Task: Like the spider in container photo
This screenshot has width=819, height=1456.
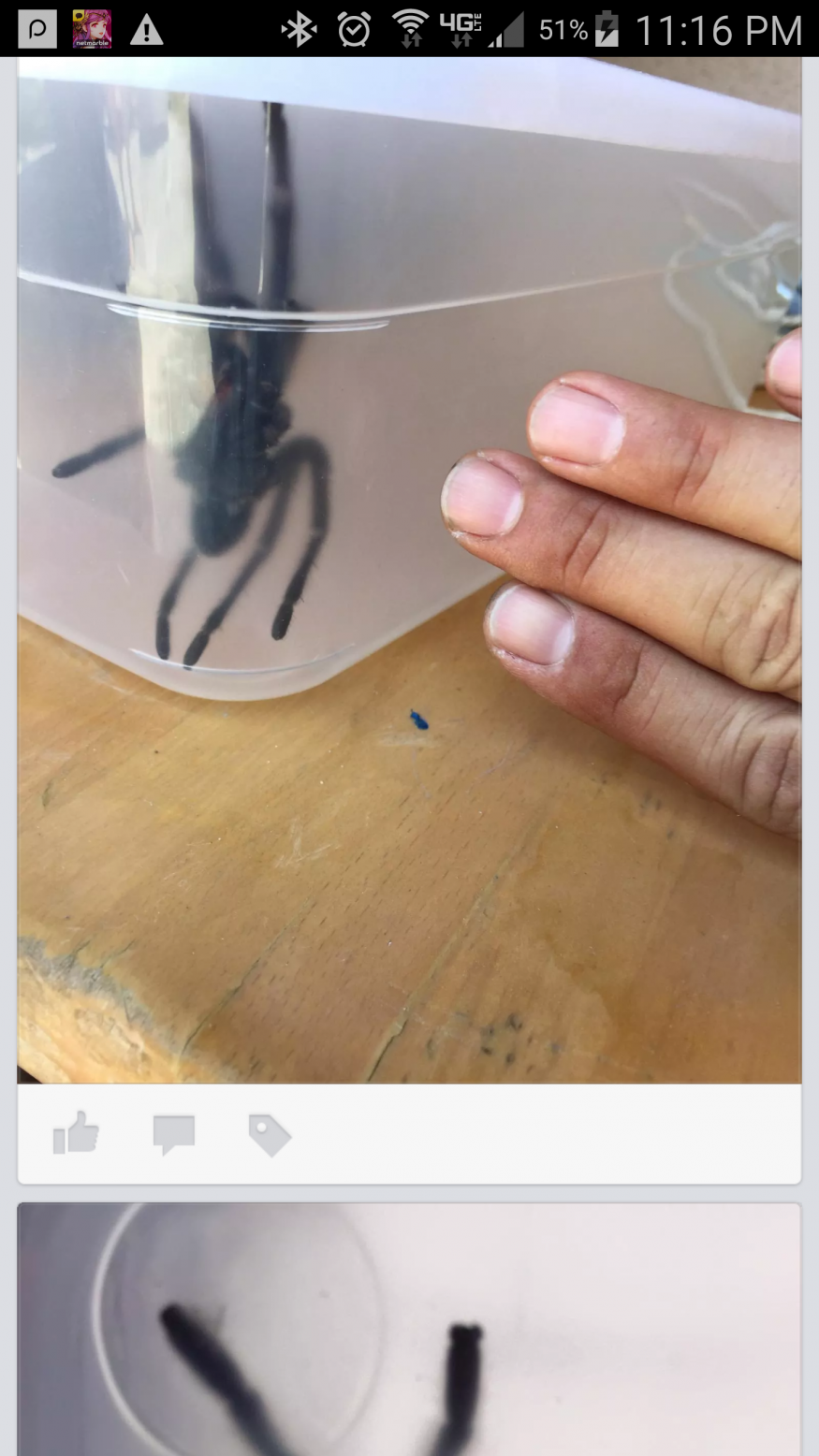Action: point(76,1133)
